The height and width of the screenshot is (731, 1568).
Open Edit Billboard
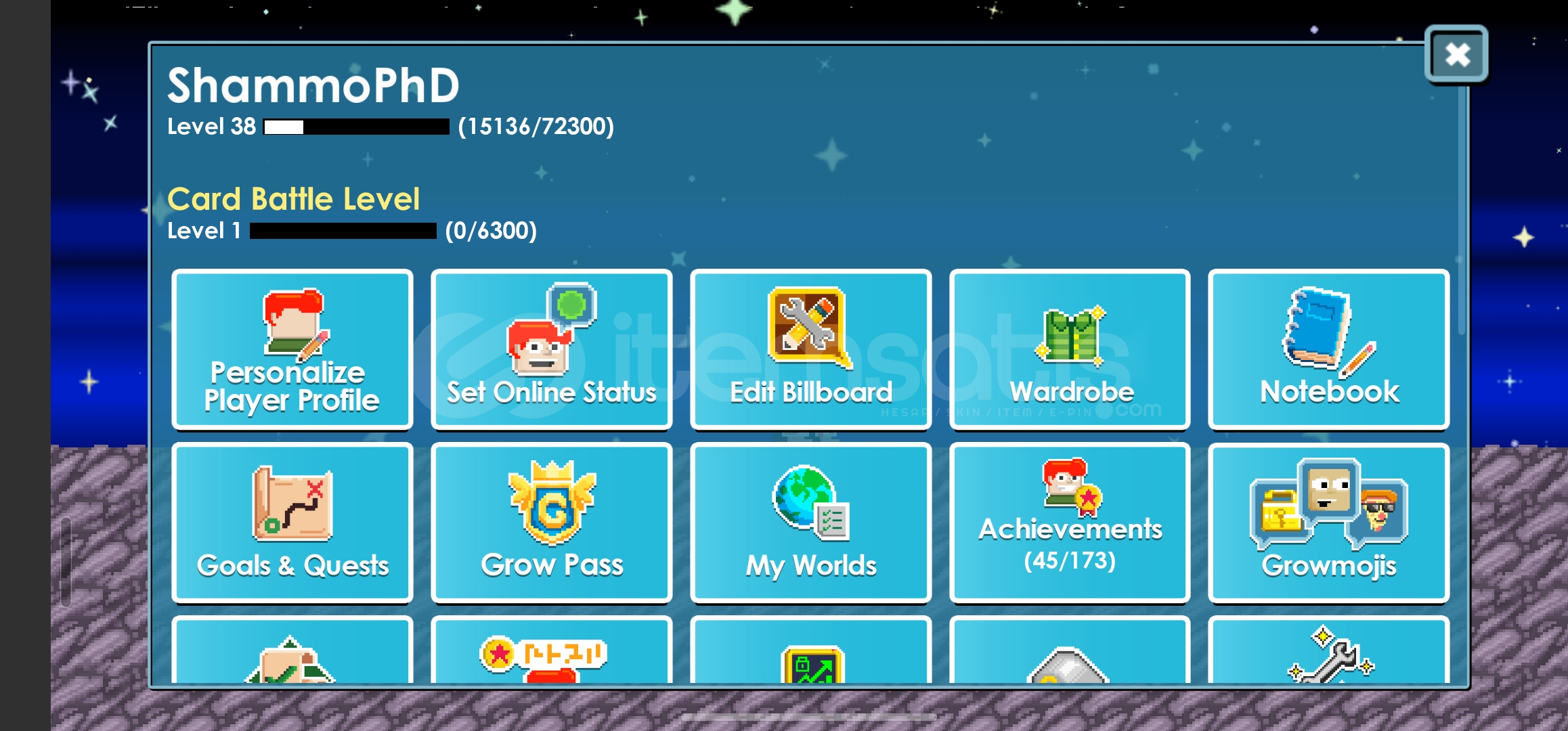(810, 349)
